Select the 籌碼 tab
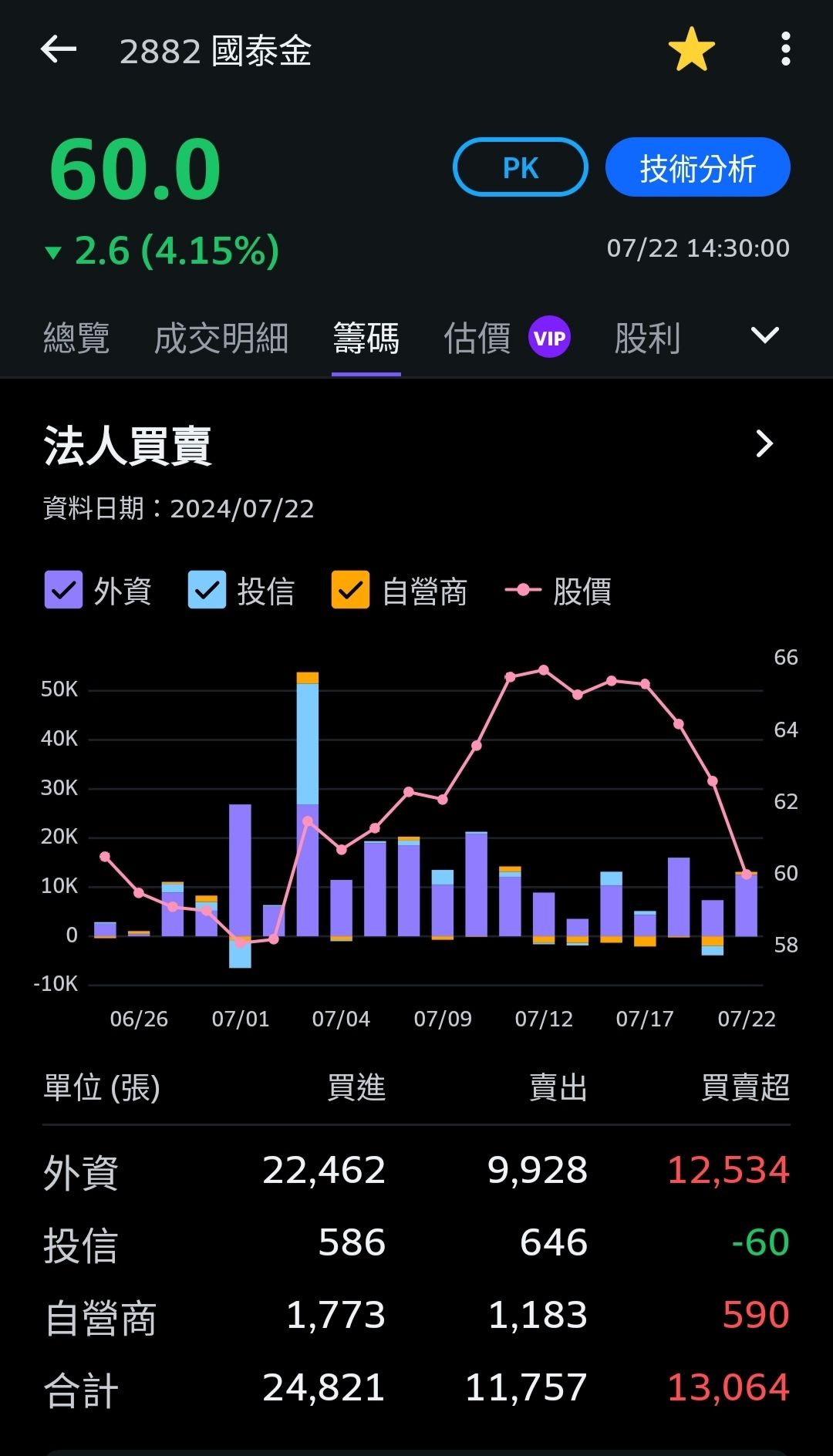The width and height of the screenshot is (833, 1456). click(366, 339)
